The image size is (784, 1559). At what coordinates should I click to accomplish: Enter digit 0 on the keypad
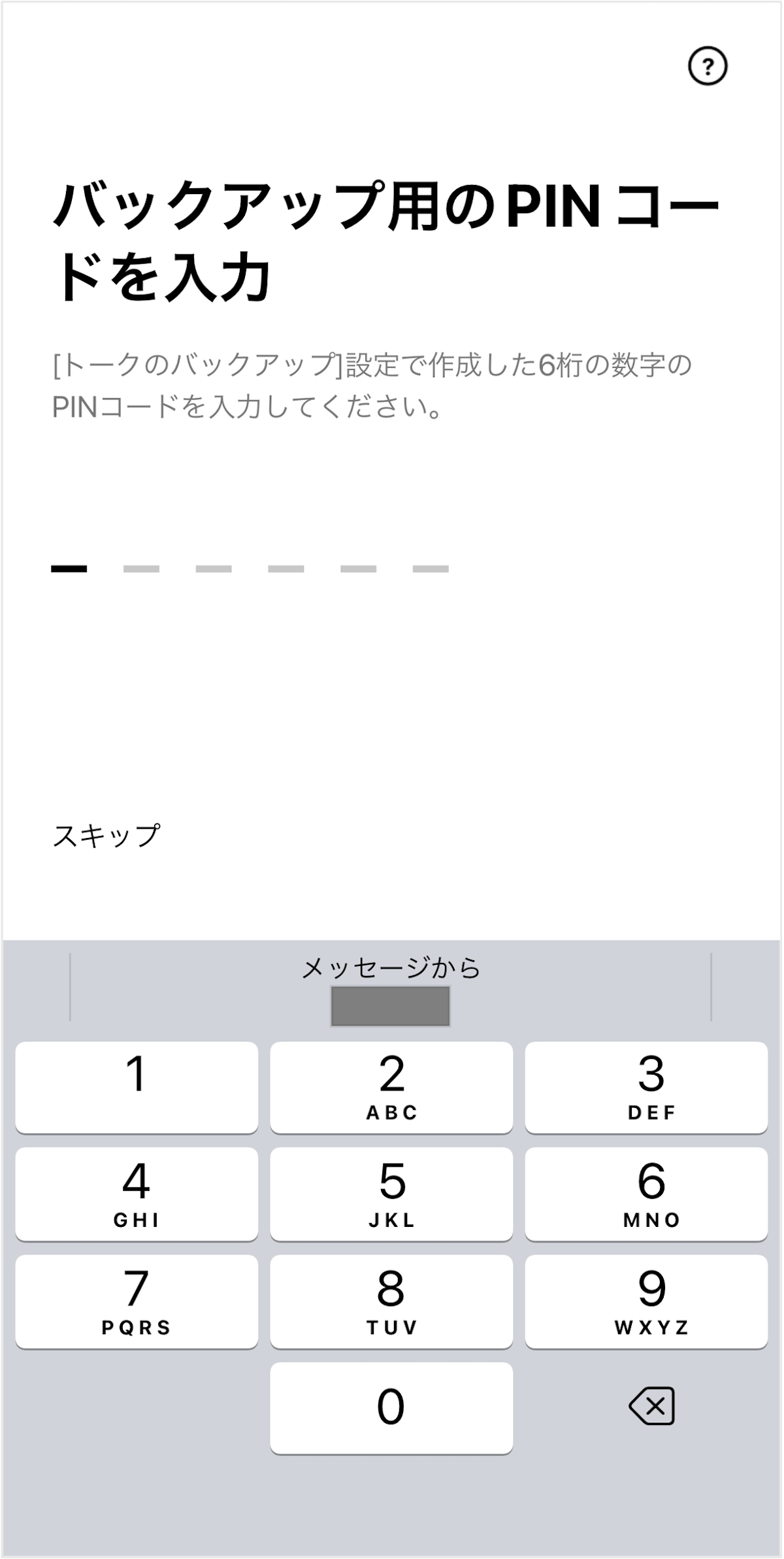(x=391, y=1408)
